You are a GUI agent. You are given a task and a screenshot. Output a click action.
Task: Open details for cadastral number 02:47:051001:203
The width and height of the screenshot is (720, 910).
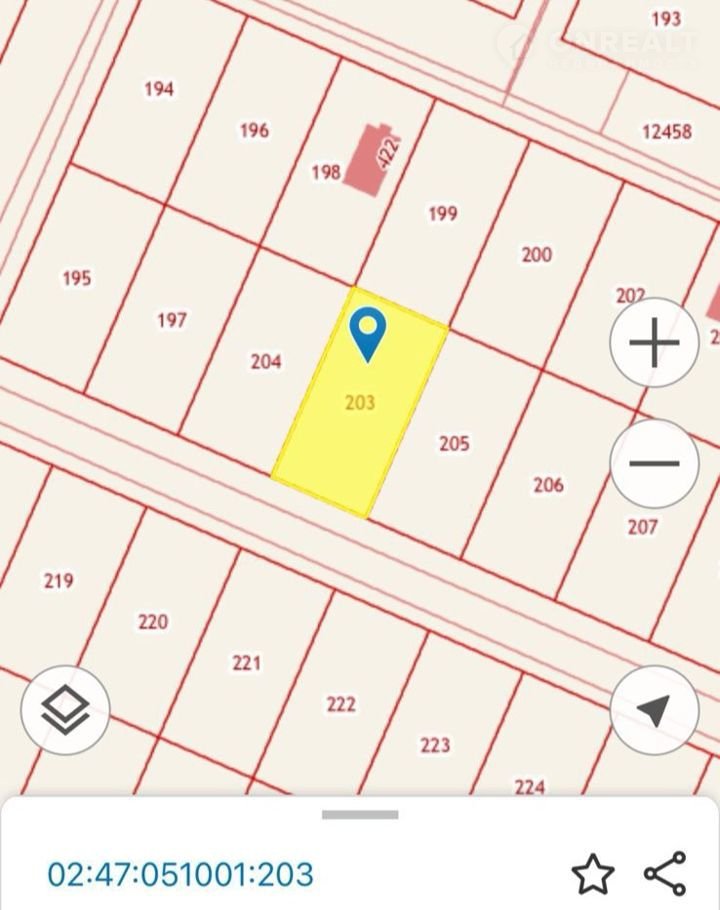(x=180, y=874)
